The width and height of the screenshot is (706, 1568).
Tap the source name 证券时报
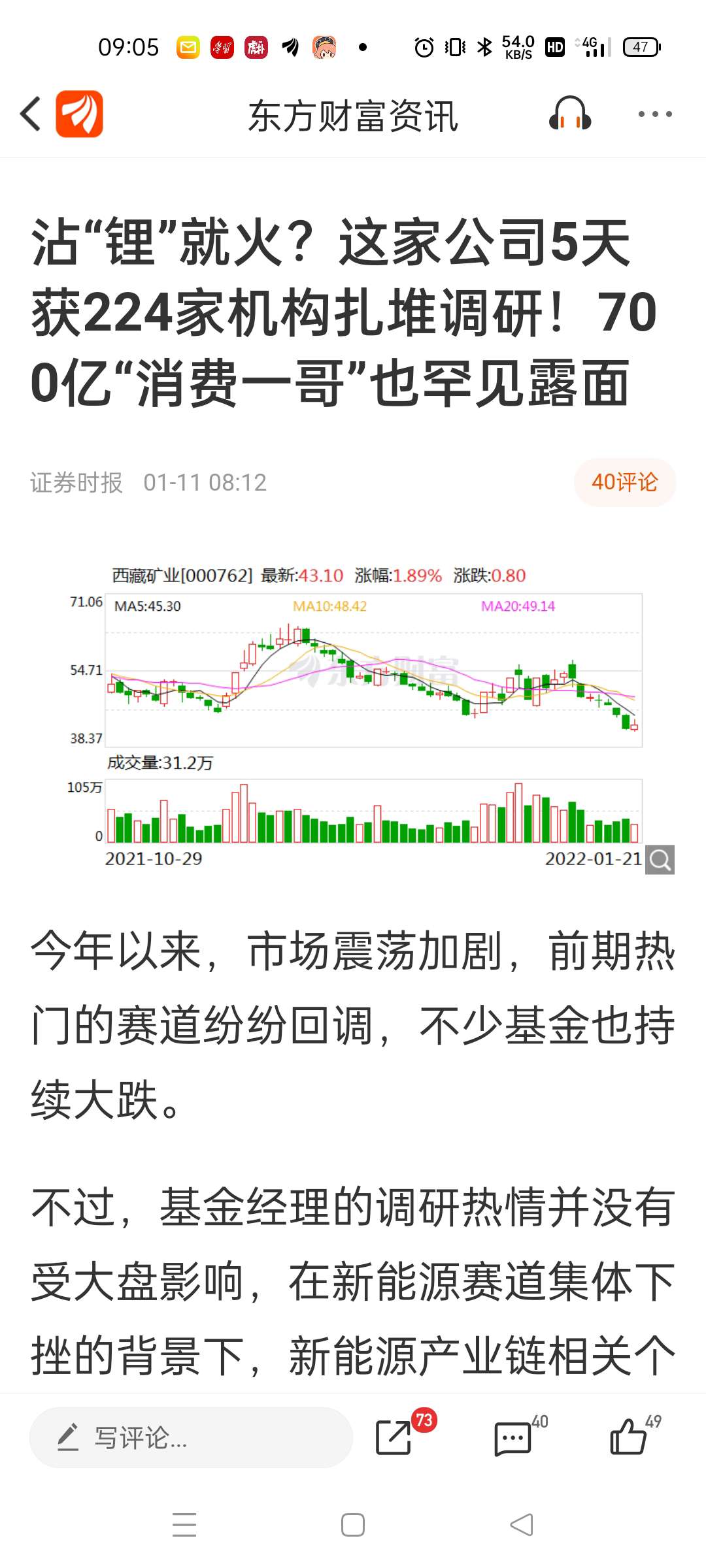pyautogui.click(x=76, y=482)
